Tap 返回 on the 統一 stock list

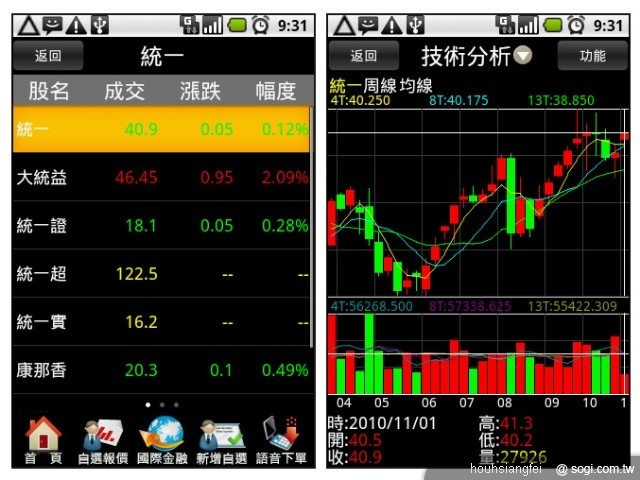(48, 56)
